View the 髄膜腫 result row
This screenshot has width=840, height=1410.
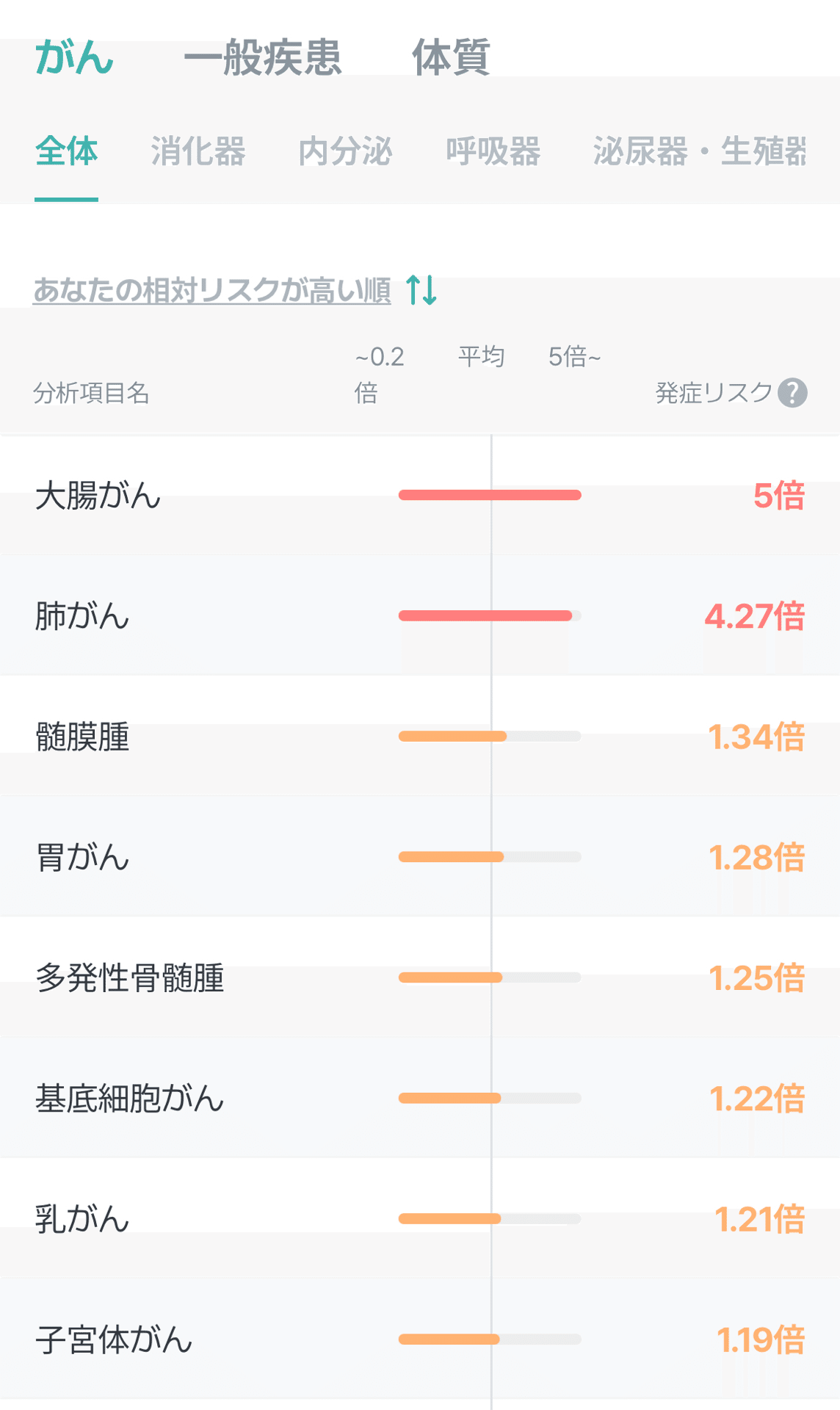[x=420, y=737]
